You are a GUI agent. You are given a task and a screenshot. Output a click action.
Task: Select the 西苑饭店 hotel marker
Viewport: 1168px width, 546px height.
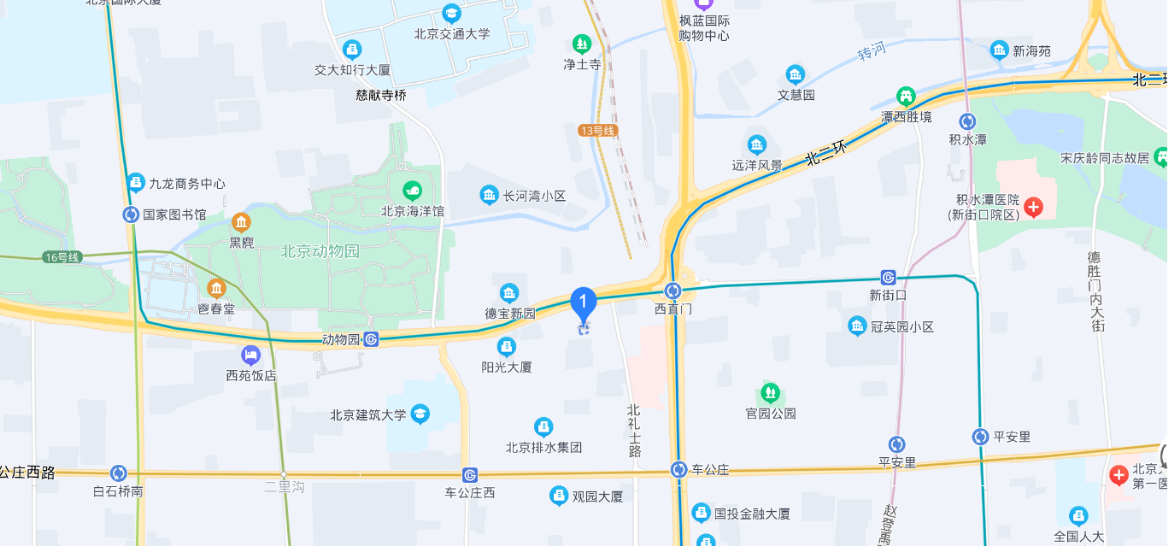click(250, 355)
